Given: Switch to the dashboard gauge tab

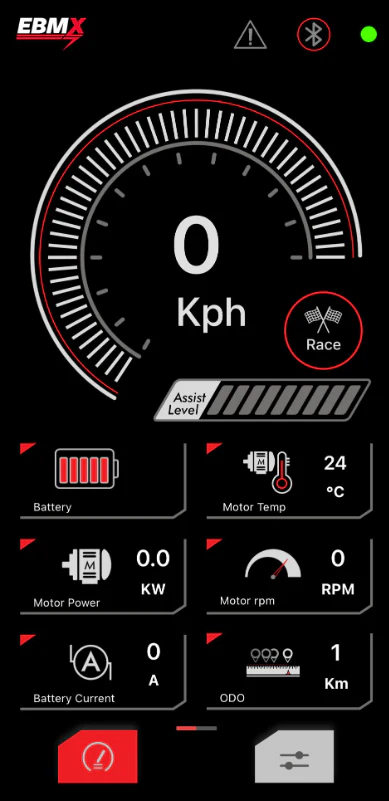Looking at the screenshot, I should (x=98, y=757).
